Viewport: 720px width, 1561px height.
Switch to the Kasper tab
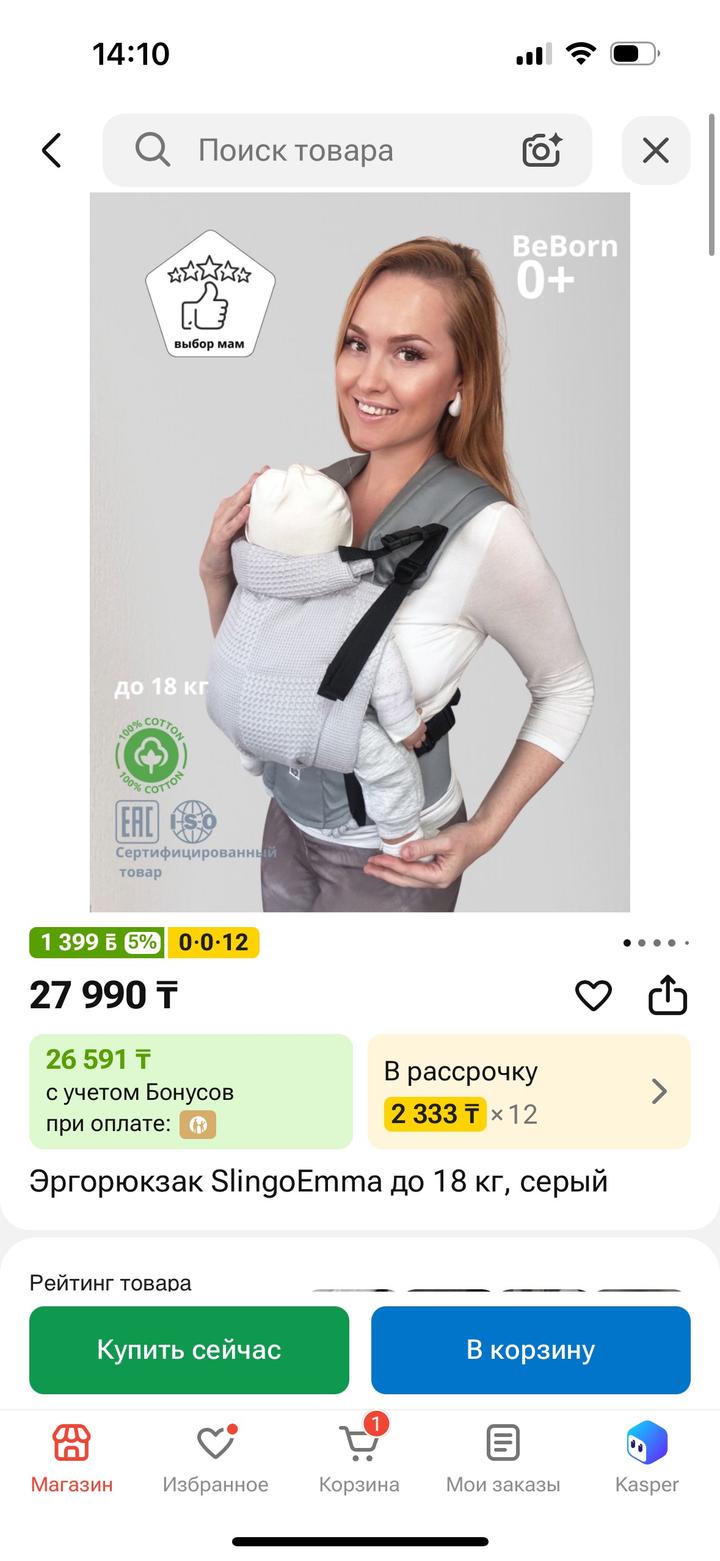point(647,1459)
